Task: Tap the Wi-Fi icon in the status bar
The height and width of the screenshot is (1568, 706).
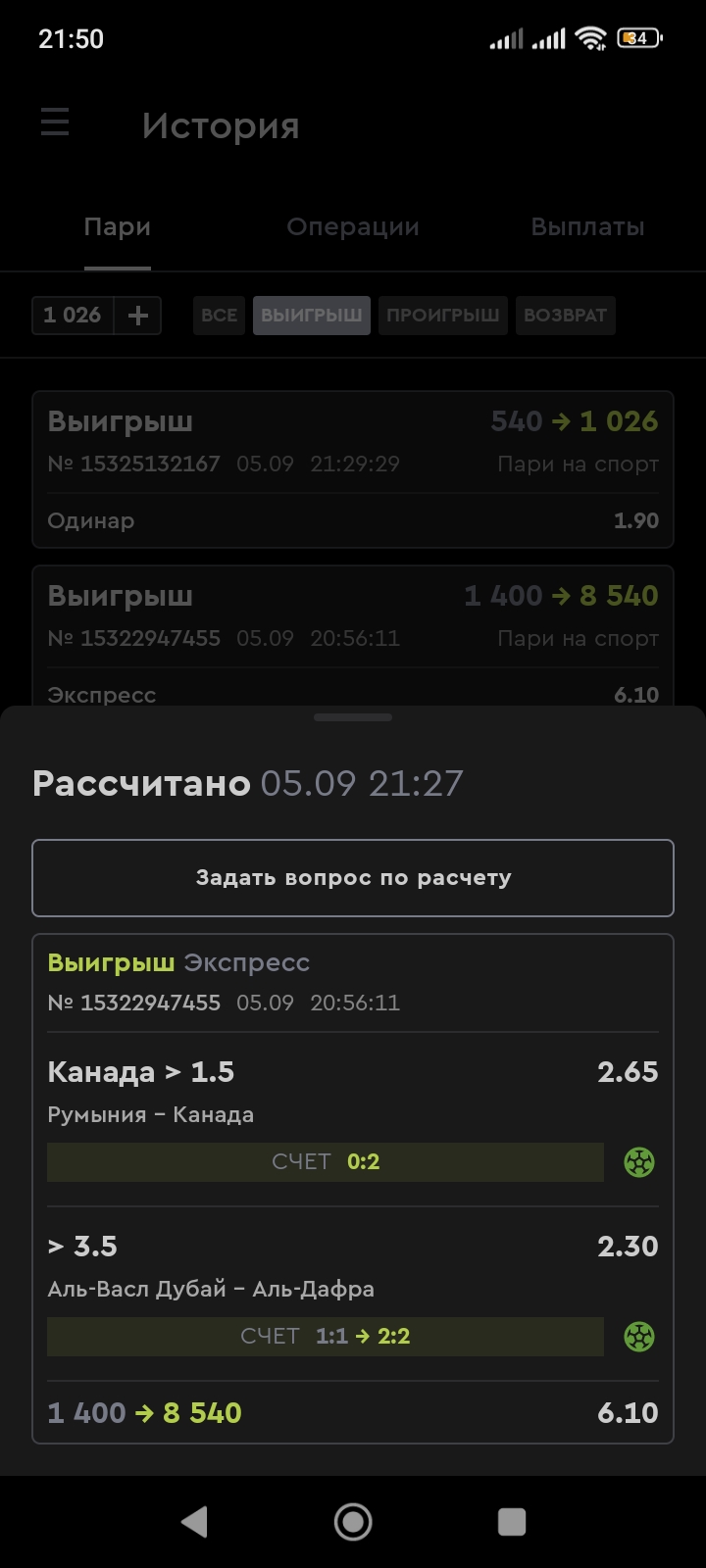Action: pyautogui.click(x=589, y=37)
